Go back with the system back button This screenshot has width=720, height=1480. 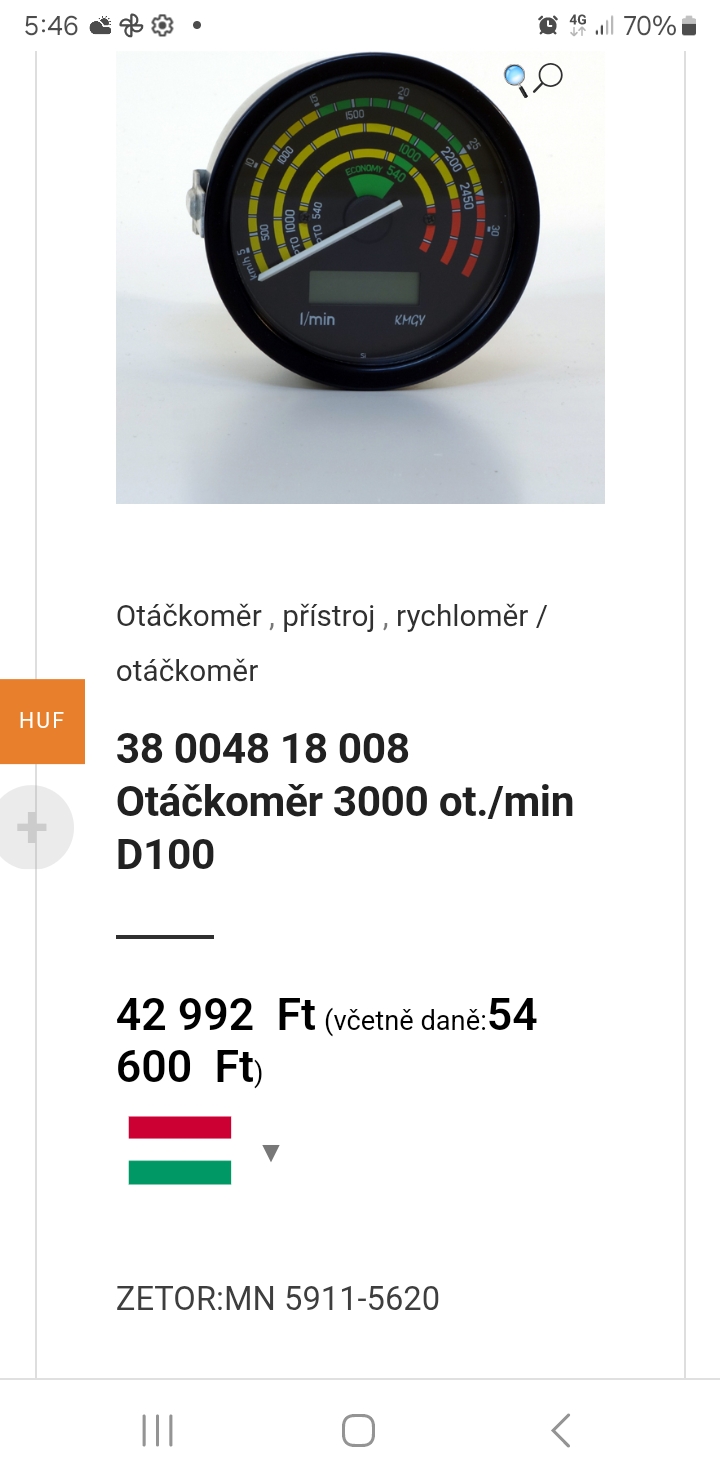click(x=561, y=1430)
